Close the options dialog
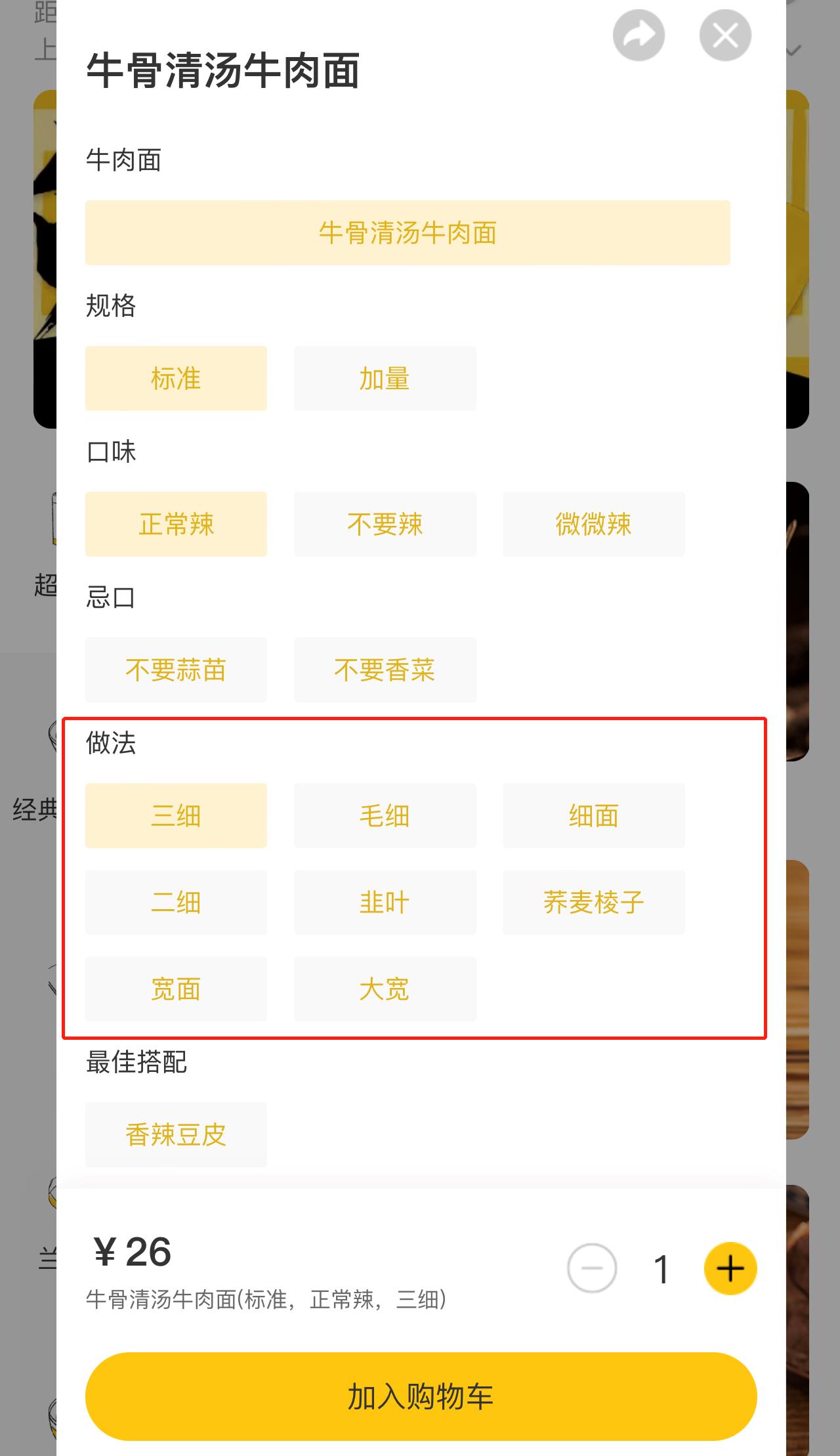The width and height of the screenshot is (840, 1456). (x=725, y=36)
